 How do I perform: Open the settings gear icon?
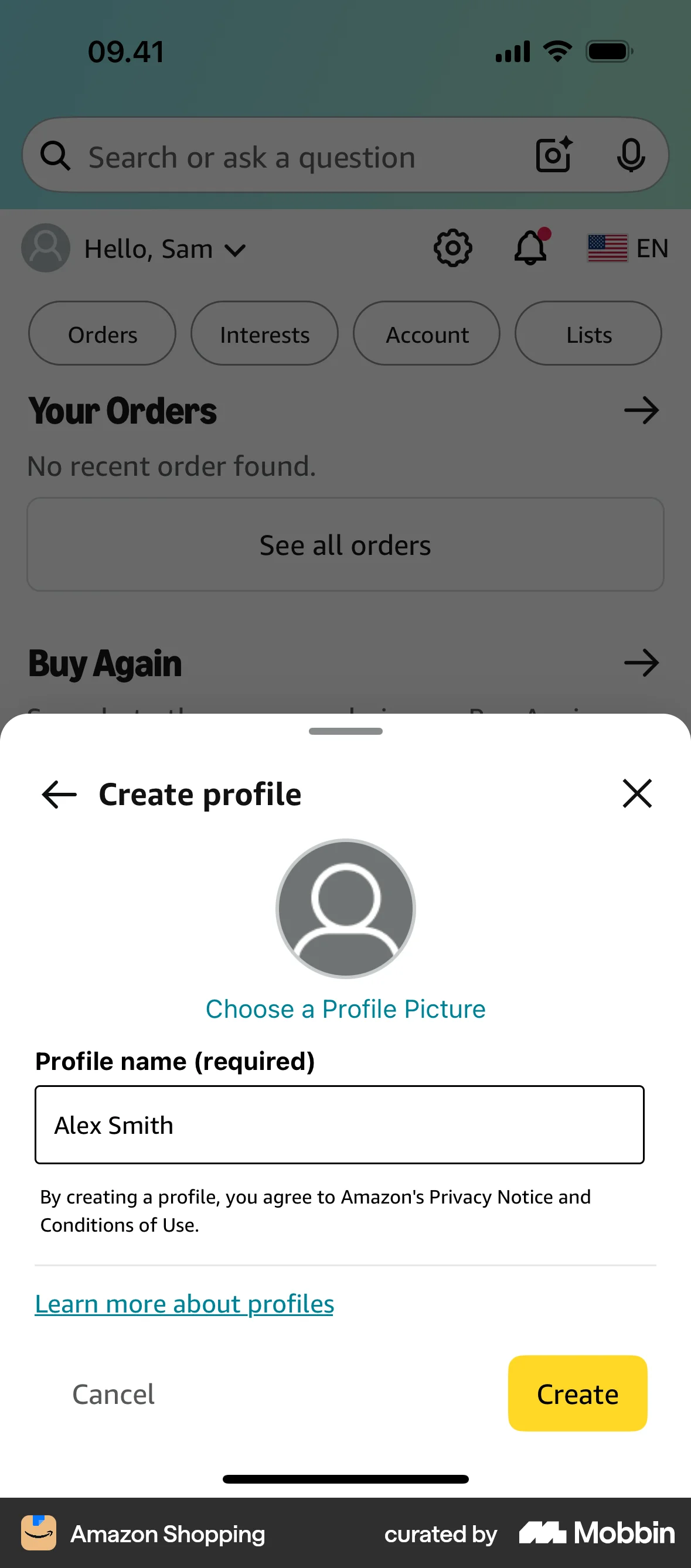[452, 248]
